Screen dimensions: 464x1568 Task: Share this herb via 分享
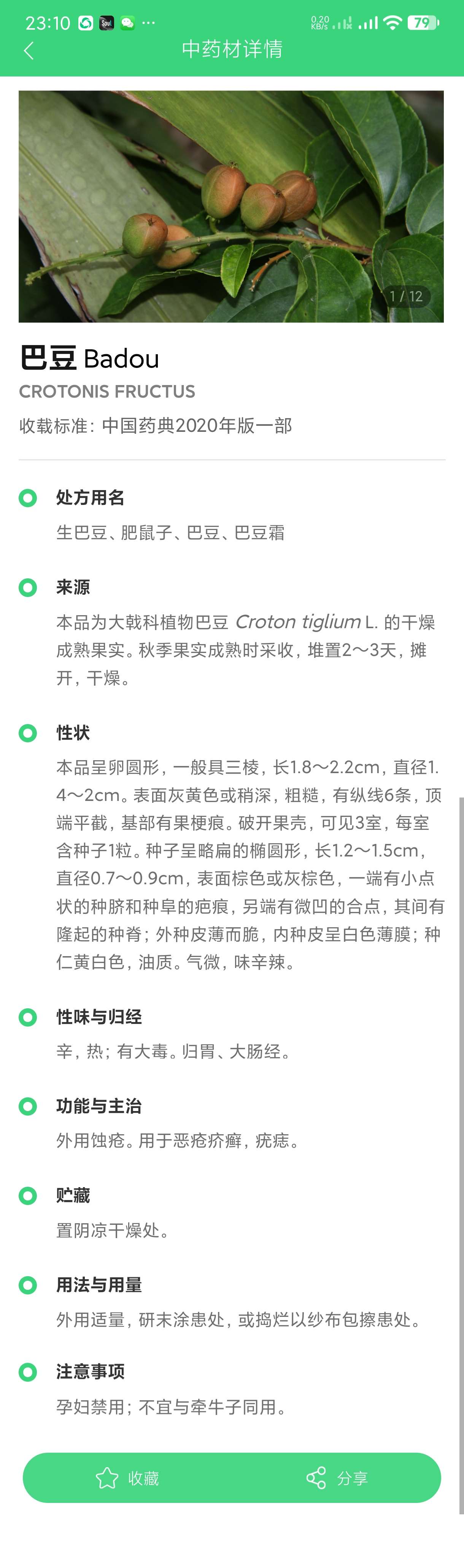(x=337, y=1478)
